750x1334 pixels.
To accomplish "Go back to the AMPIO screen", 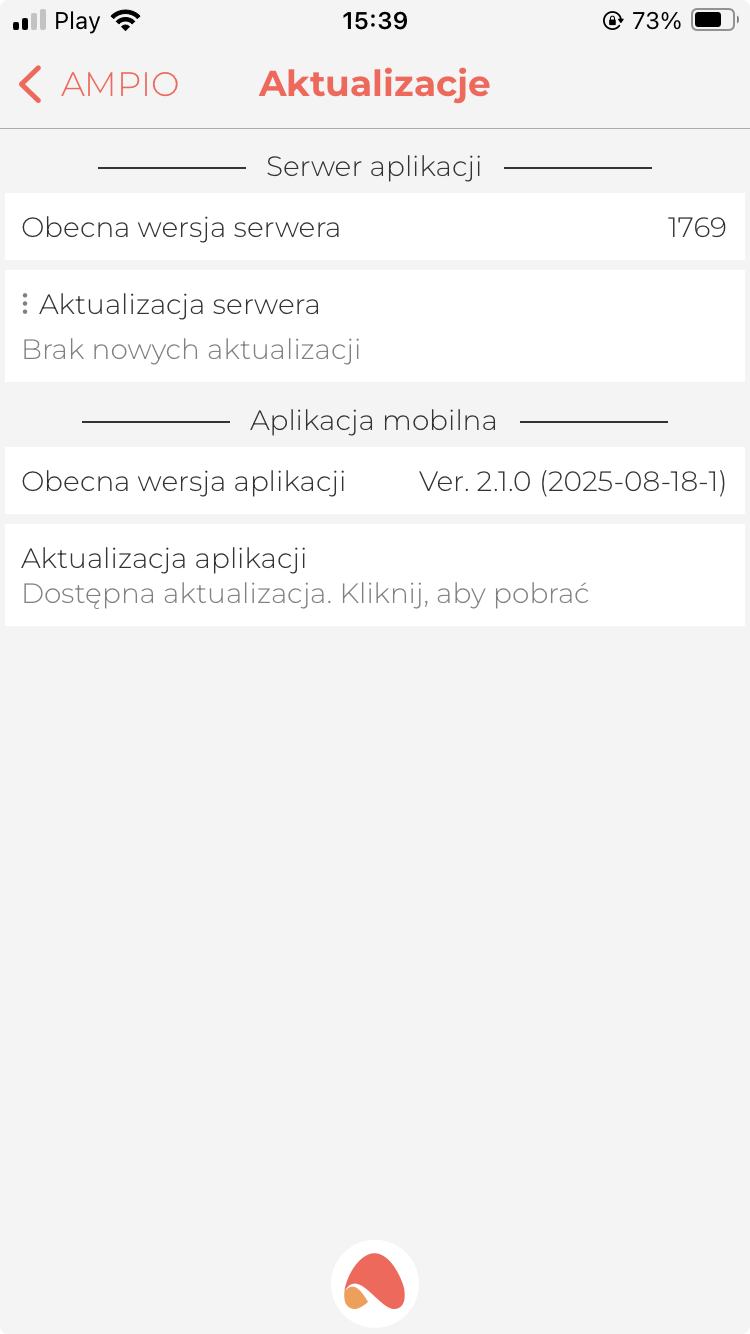I will [x=98, y=84].
